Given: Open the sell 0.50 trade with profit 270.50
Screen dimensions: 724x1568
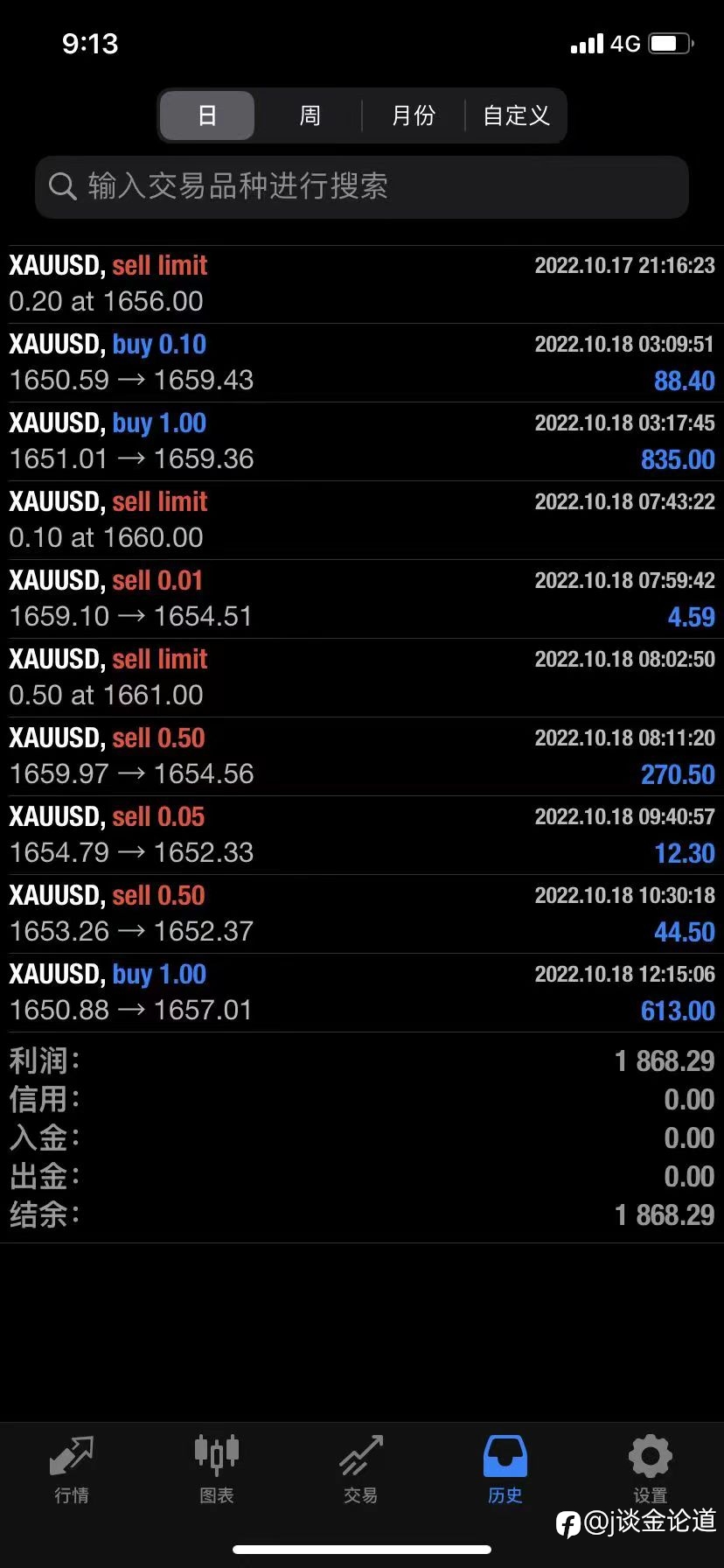Looking at the screenshot, I should (x=362, y=757).
